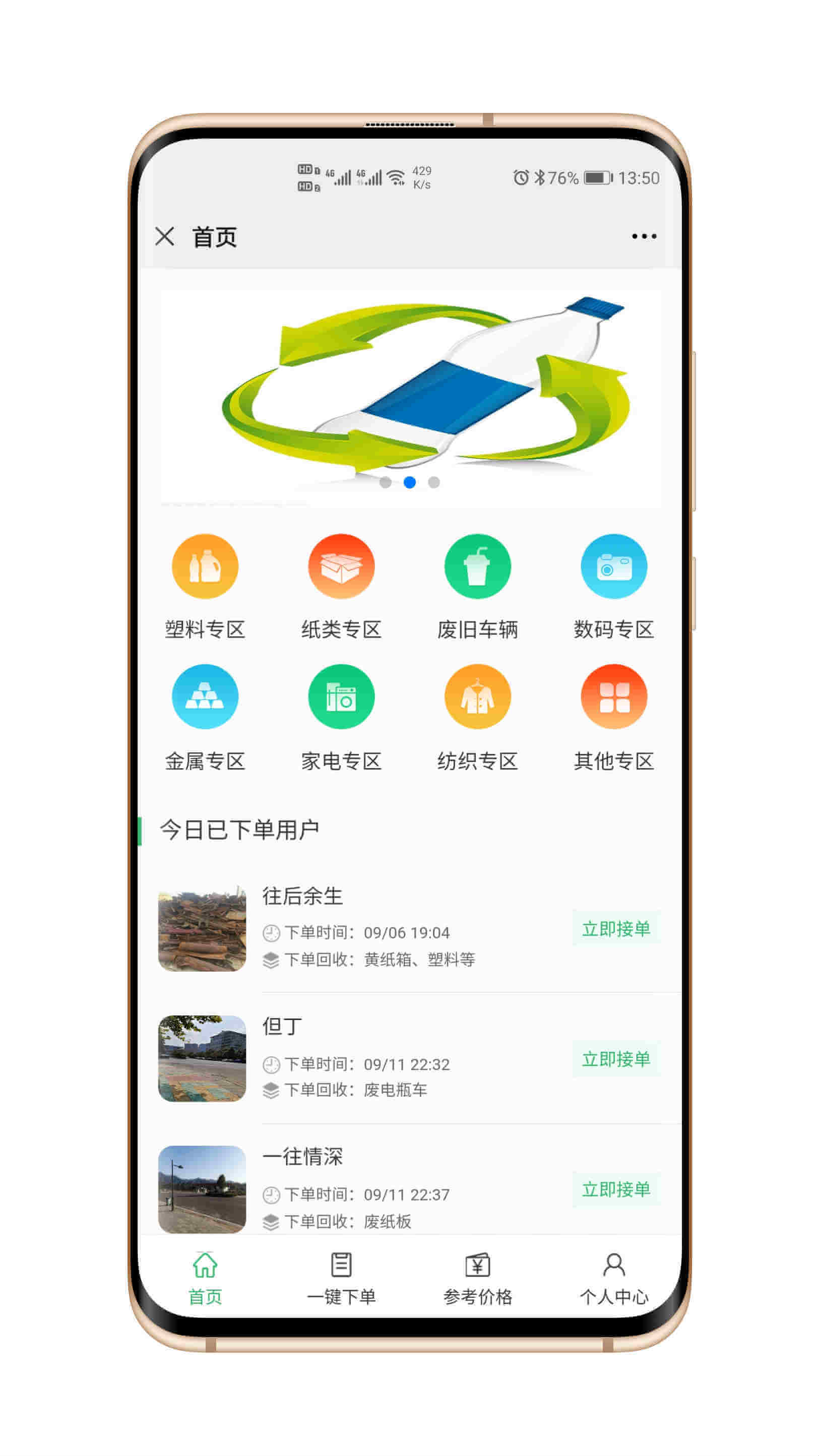Accept 一往情深's order with 立即接单
This screenshot has height=1456, width=819.
point(616,1189)
